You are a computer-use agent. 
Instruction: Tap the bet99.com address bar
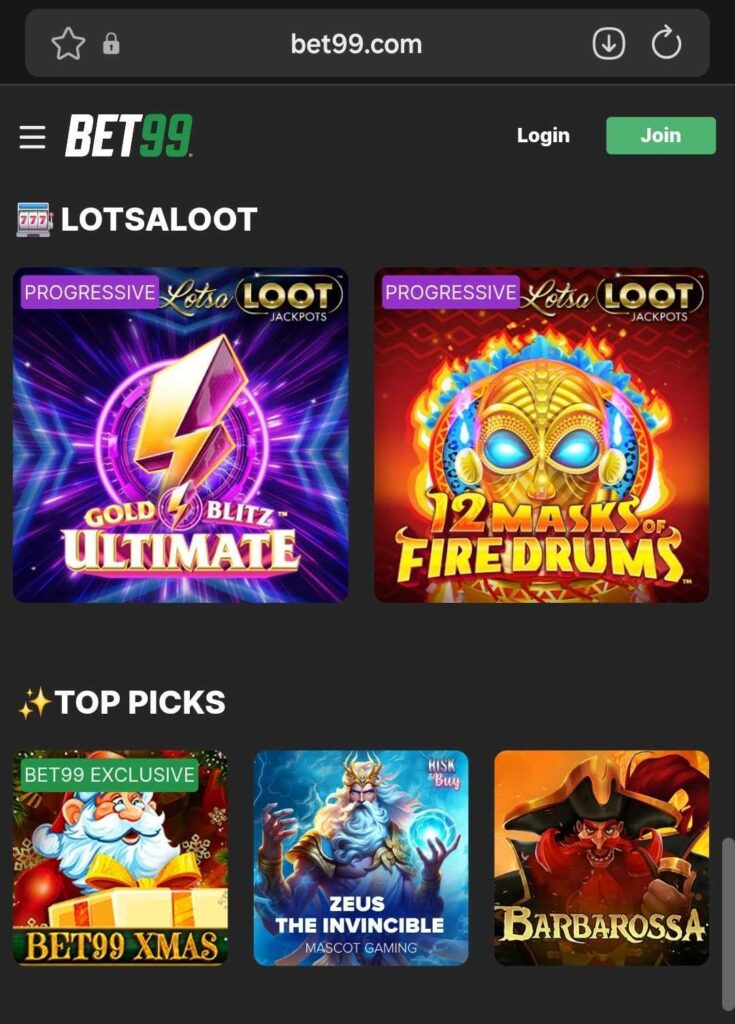[x=355, y=43]
